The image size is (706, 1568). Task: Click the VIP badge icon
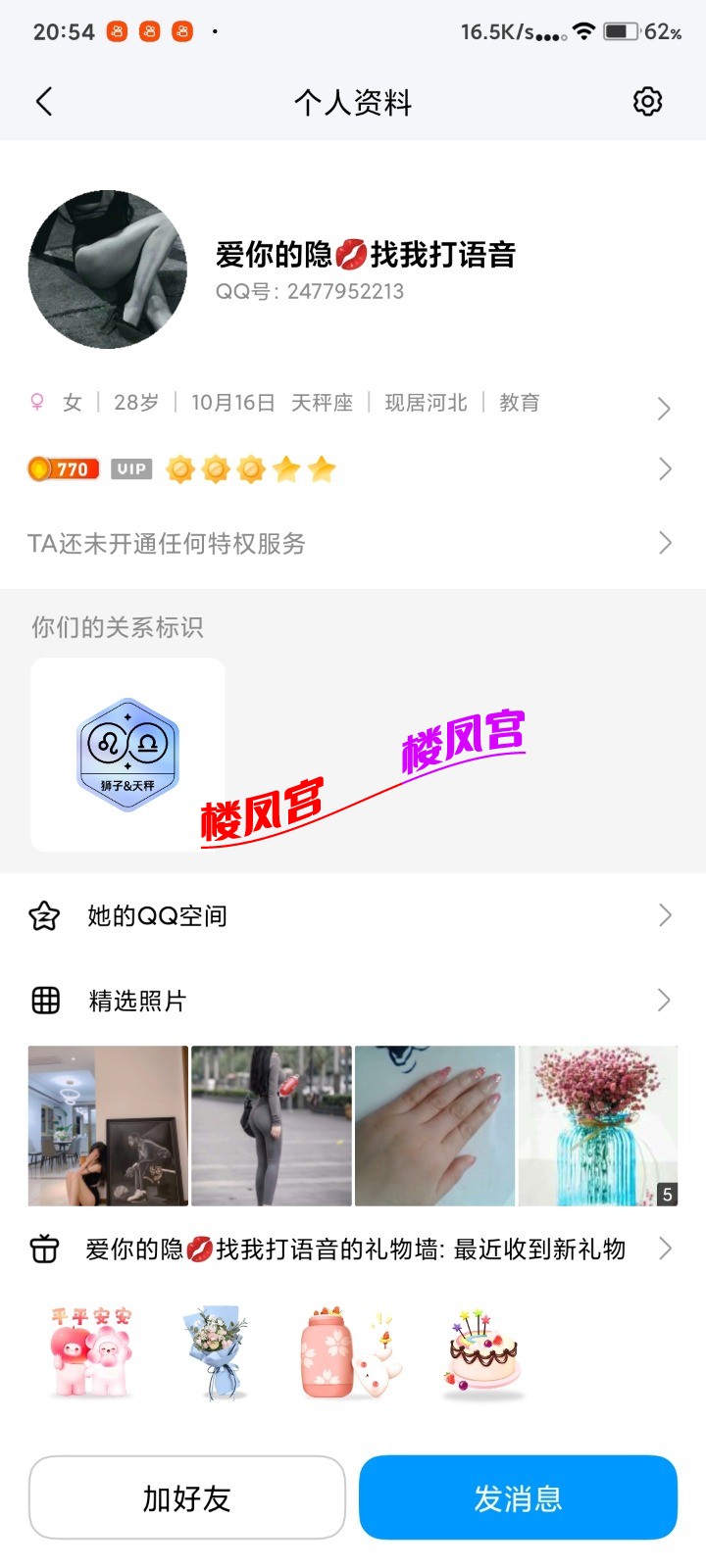point(131,468)
